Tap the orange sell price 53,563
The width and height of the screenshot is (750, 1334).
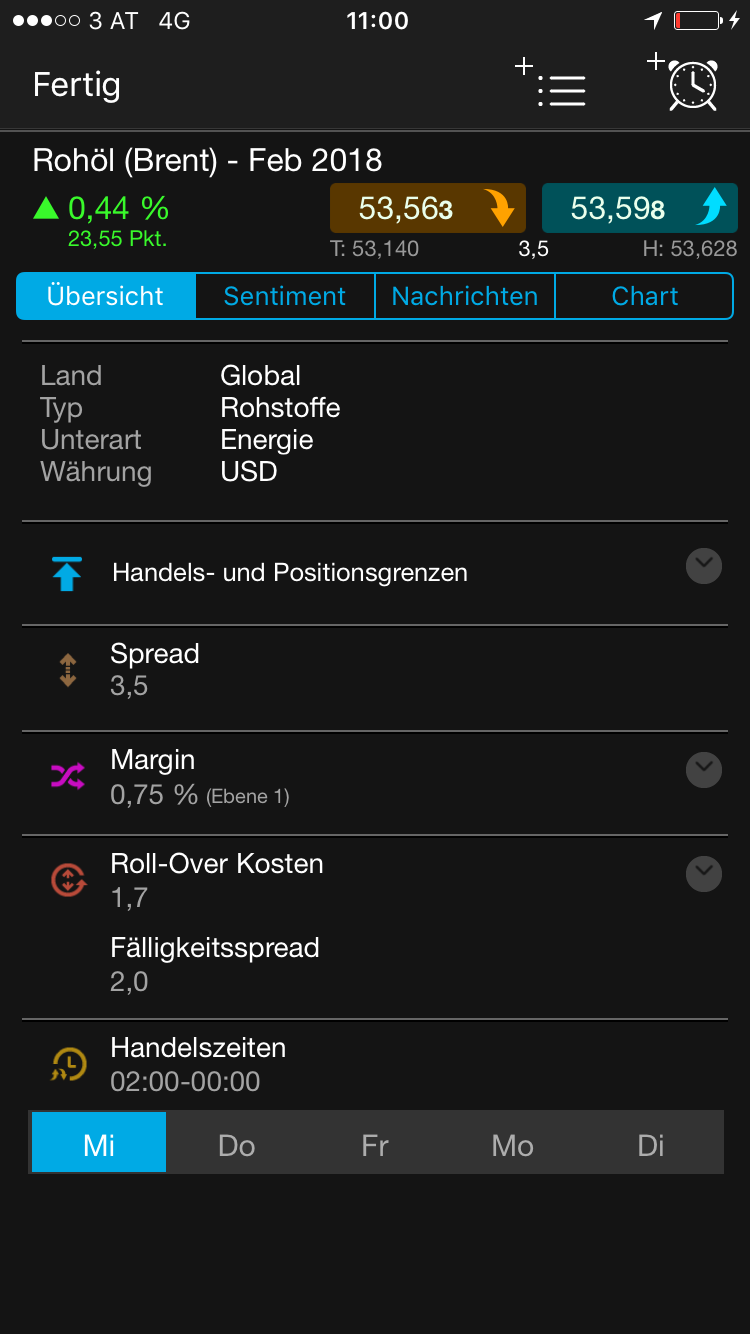pyautogui.click(x=427, y=208)
